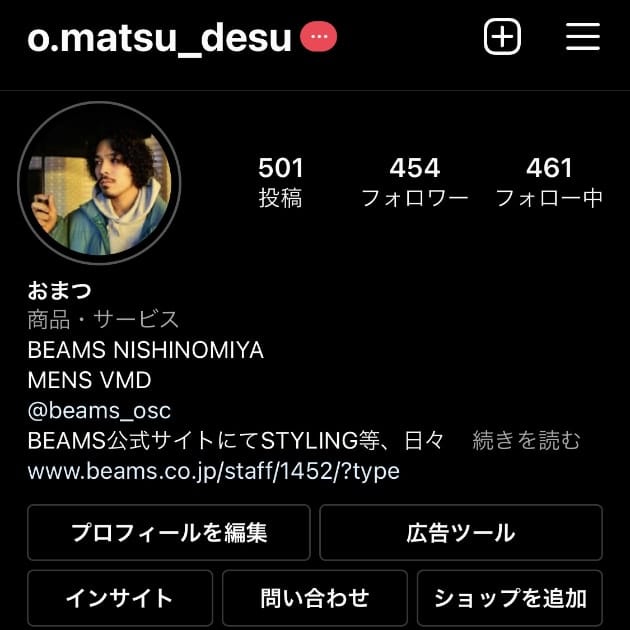Select ショップを追加
Viewport: 630px width, 630px height.
coord(510,598)
